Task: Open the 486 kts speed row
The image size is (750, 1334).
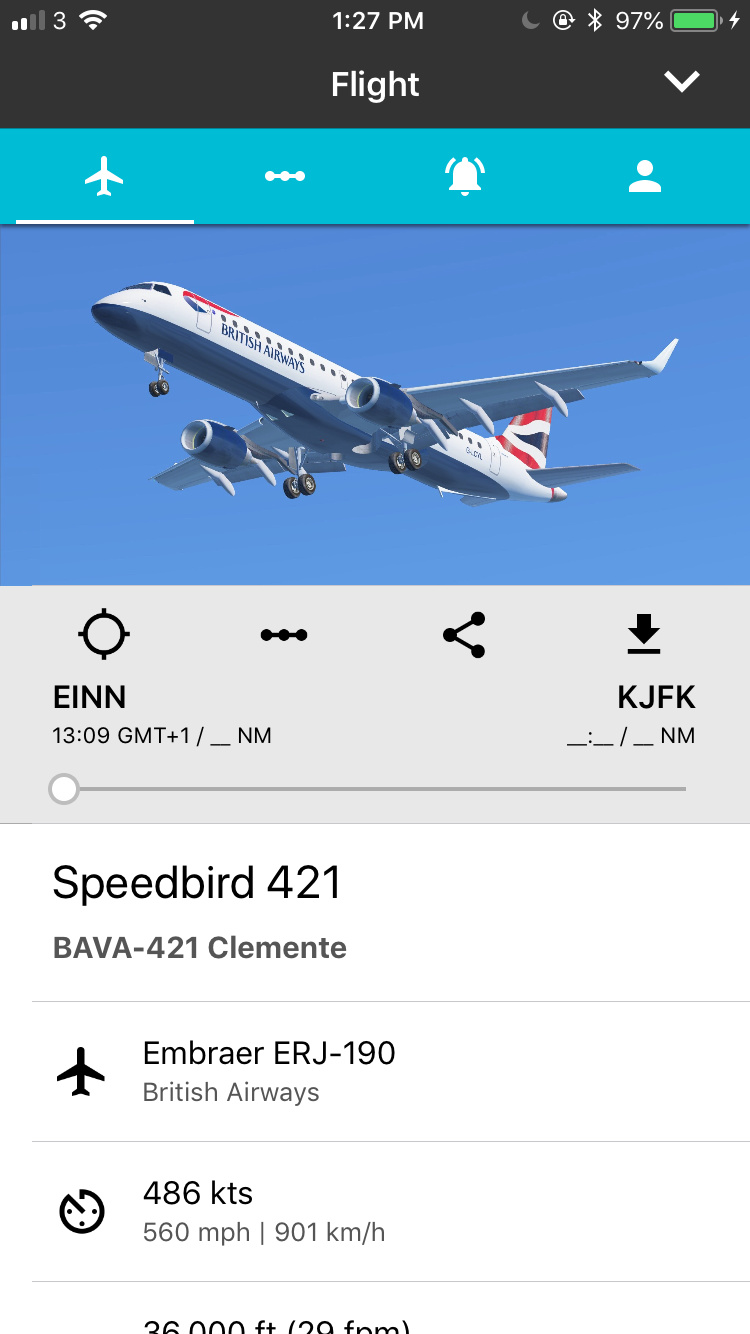Action: [375, 1211]
